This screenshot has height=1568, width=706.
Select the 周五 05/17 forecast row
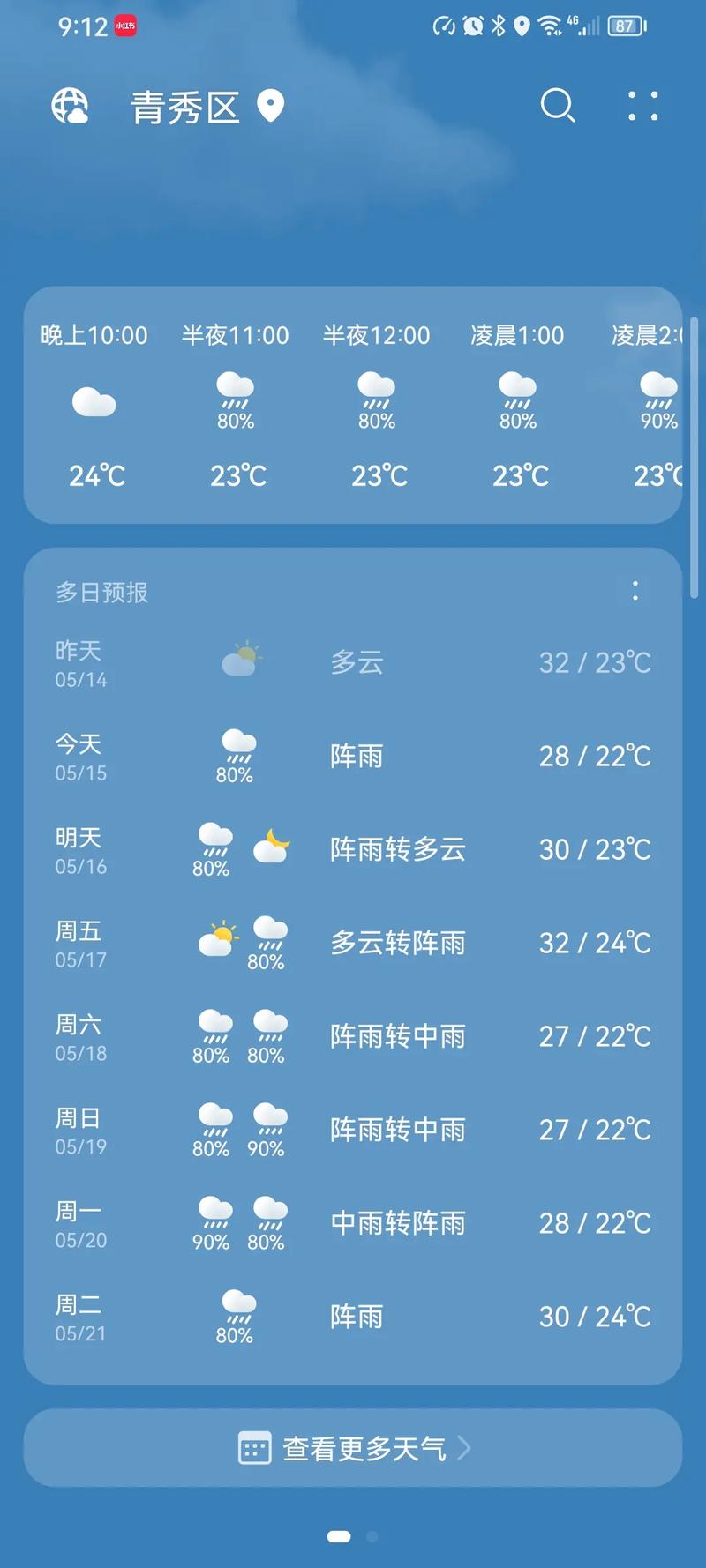353,943
